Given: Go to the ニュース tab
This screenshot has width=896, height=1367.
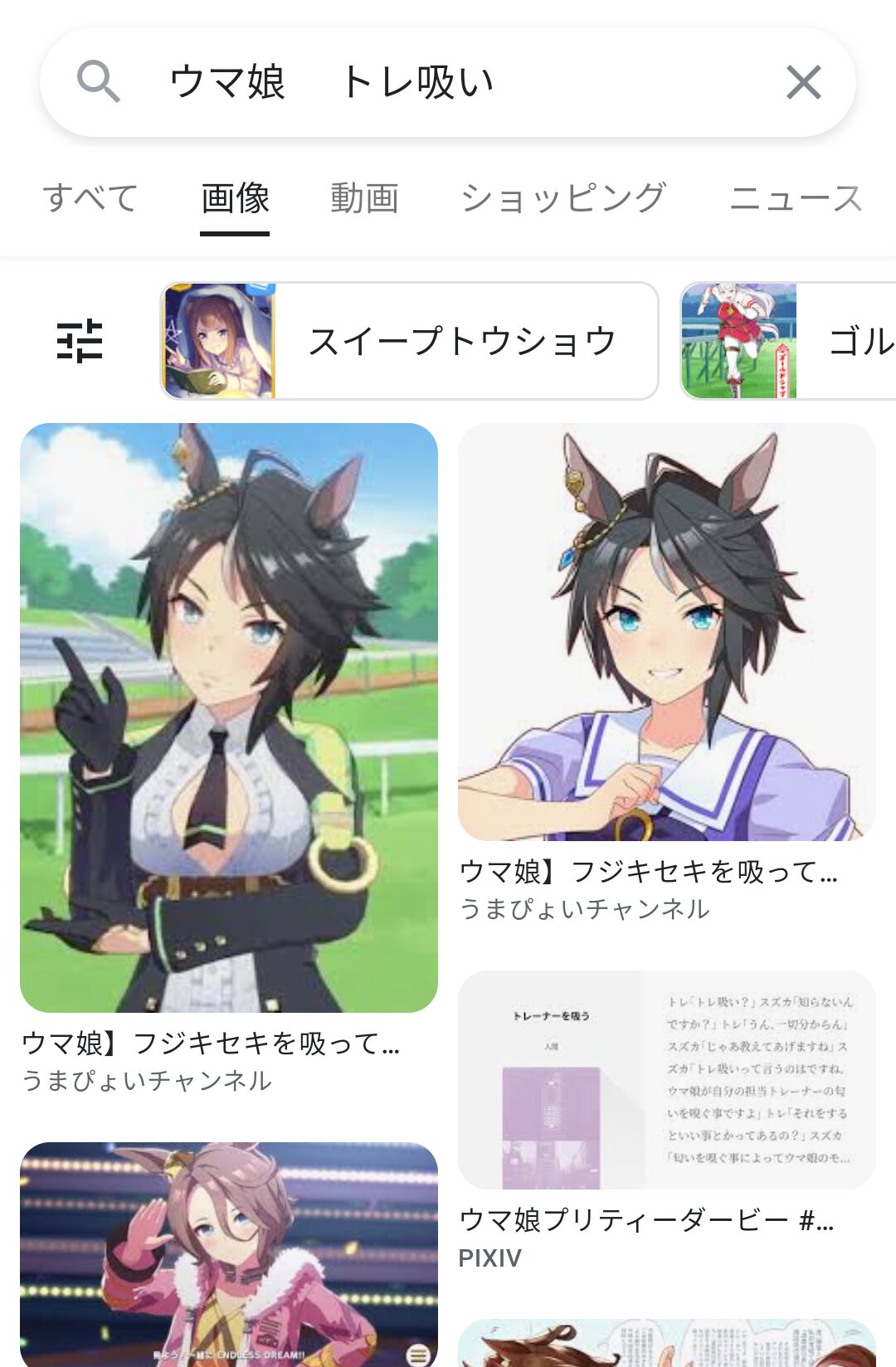Looking at the screenshot, I should (796, 198).
